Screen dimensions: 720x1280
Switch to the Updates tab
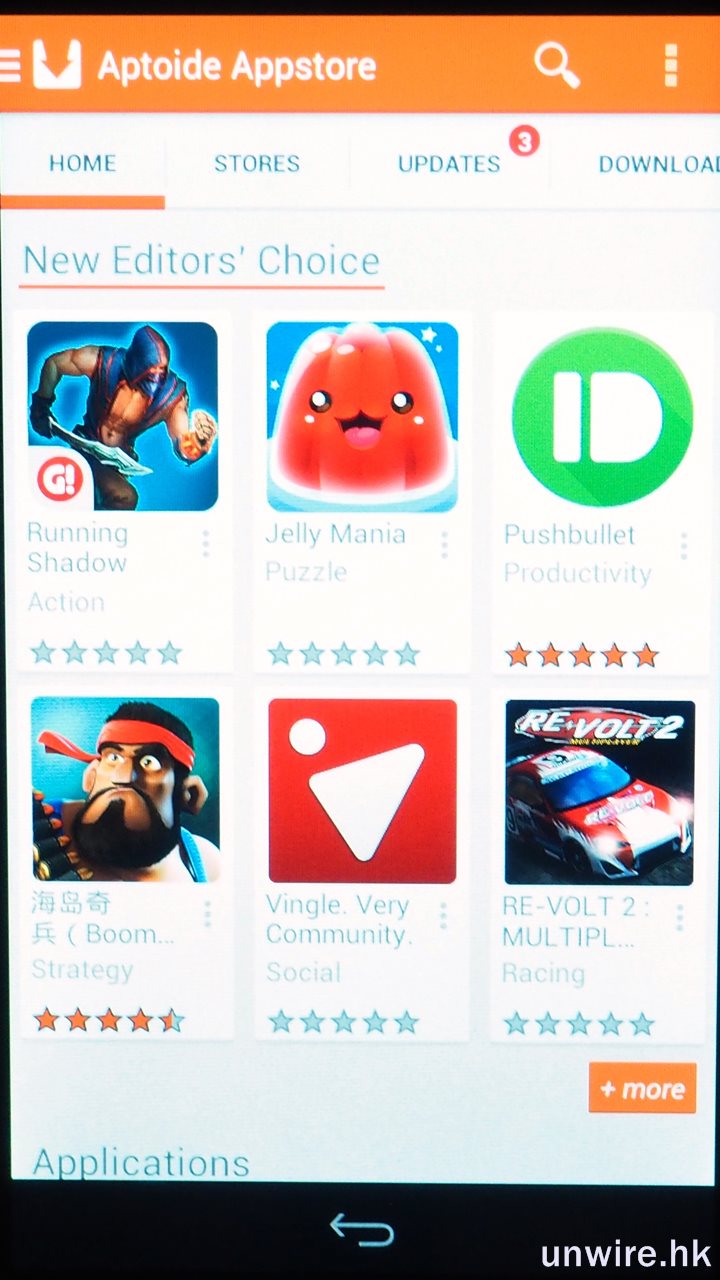pyautogui.click(x=449, y=164)
